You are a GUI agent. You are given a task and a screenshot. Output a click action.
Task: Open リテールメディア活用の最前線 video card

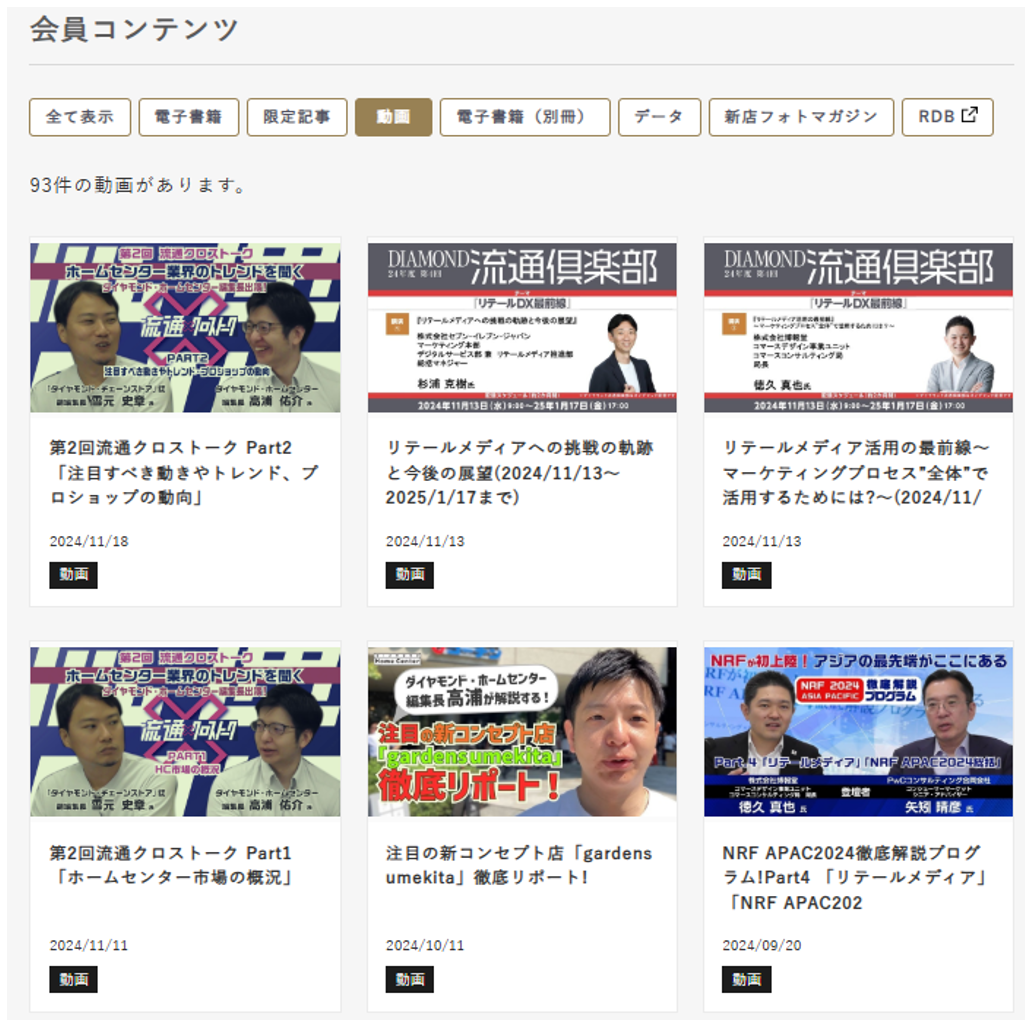tap(858, 420)
